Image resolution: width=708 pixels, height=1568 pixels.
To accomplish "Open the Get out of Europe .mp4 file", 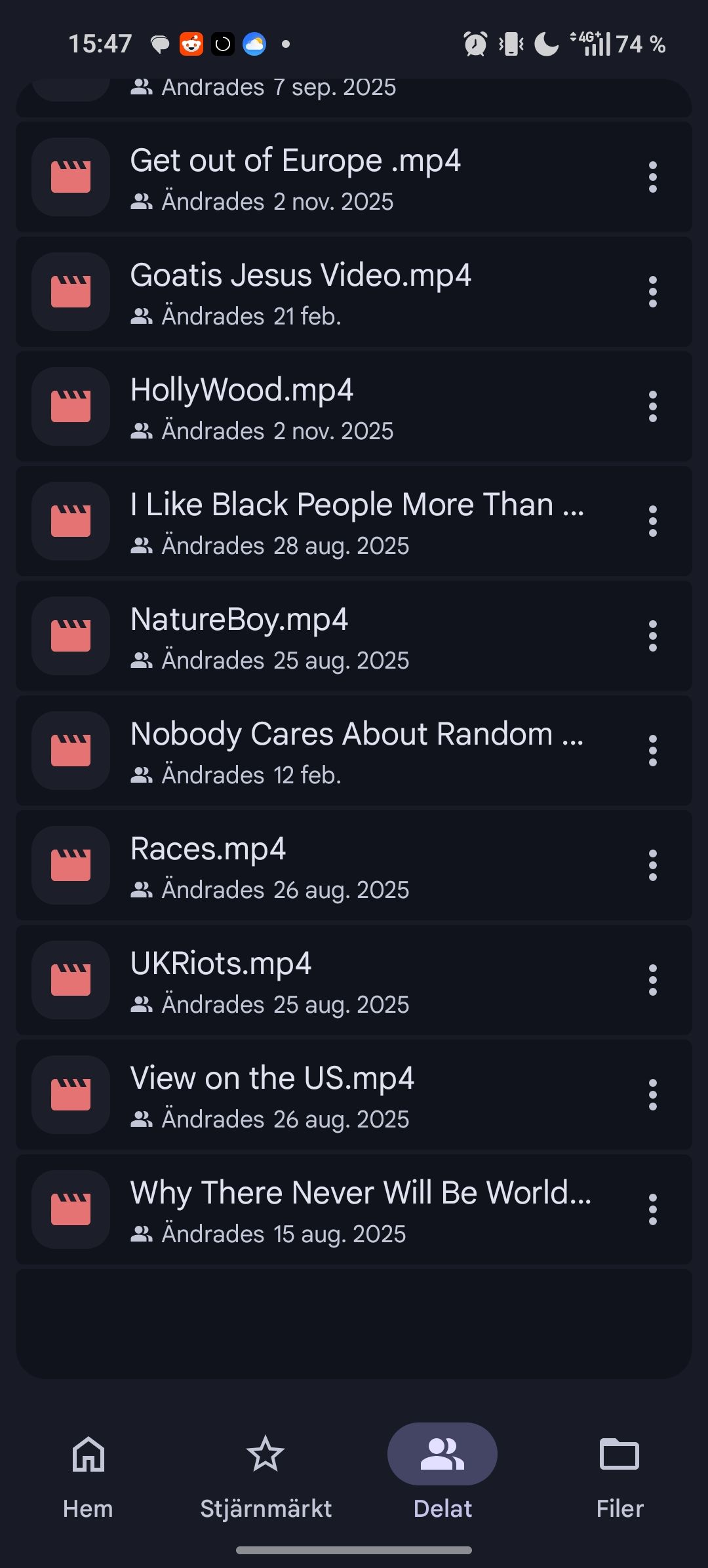I will click(295, 177).
